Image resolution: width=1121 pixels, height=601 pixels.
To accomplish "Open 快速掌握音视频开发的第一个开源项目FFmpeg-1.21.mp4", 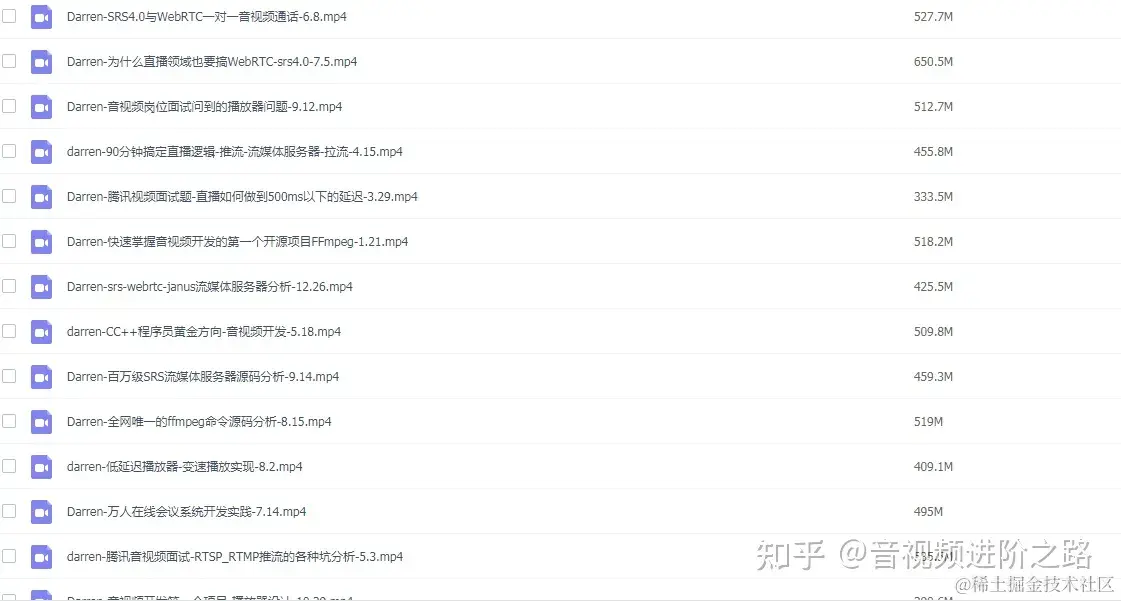I will (x=237, y=242).
